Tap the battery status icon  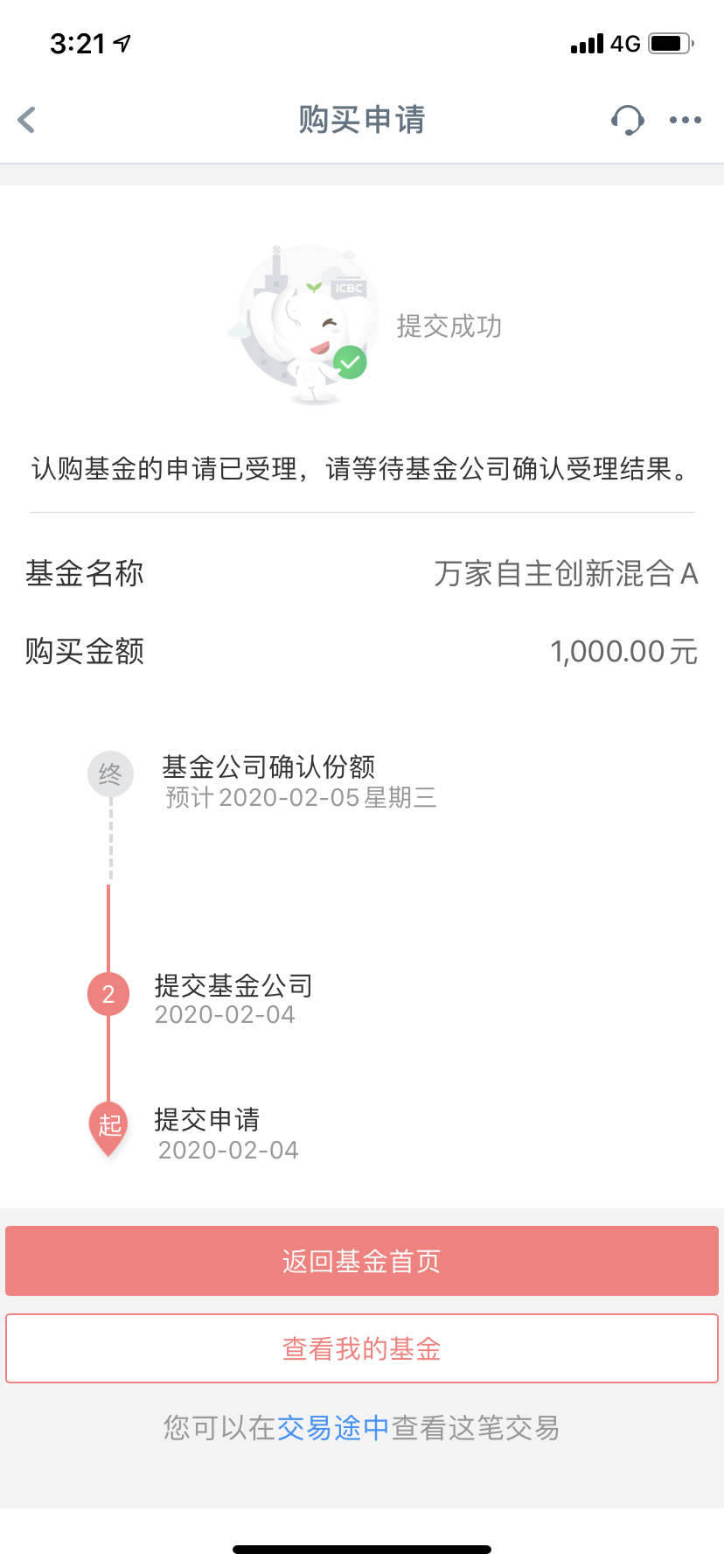coord(670,42)
